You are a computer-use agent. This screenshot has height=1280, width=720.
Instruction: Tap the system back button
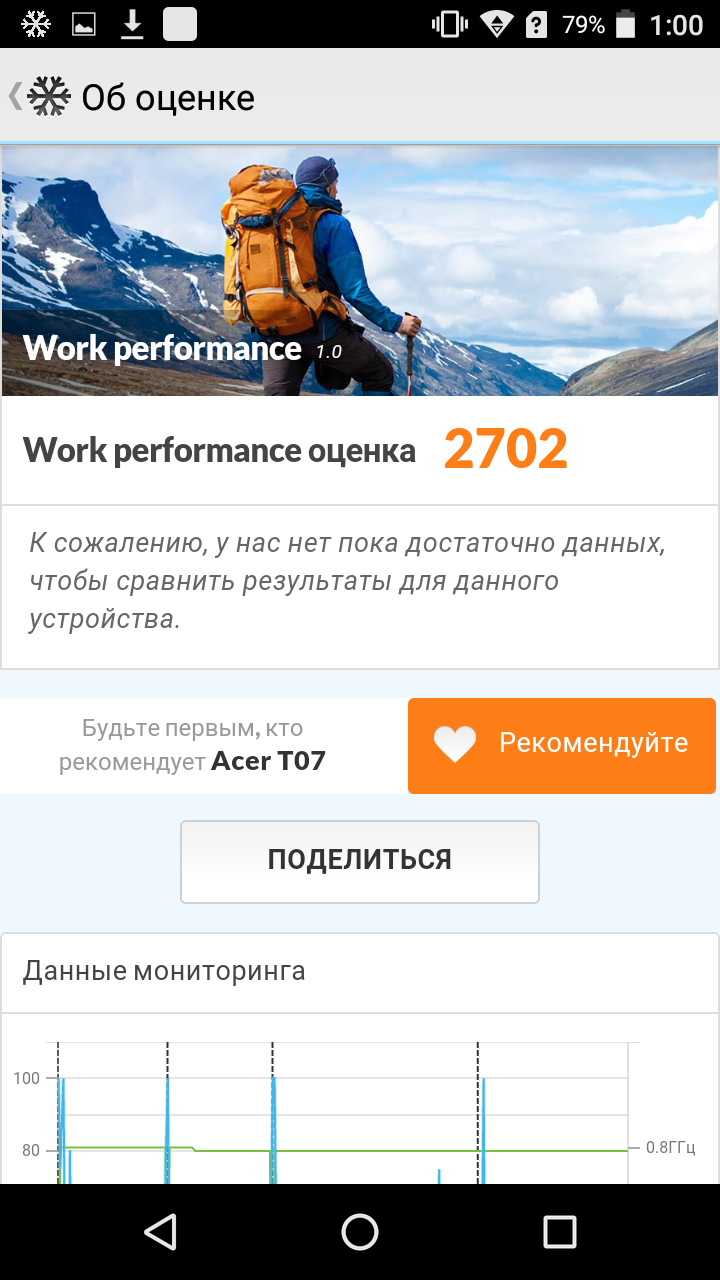click(160, 1232)
